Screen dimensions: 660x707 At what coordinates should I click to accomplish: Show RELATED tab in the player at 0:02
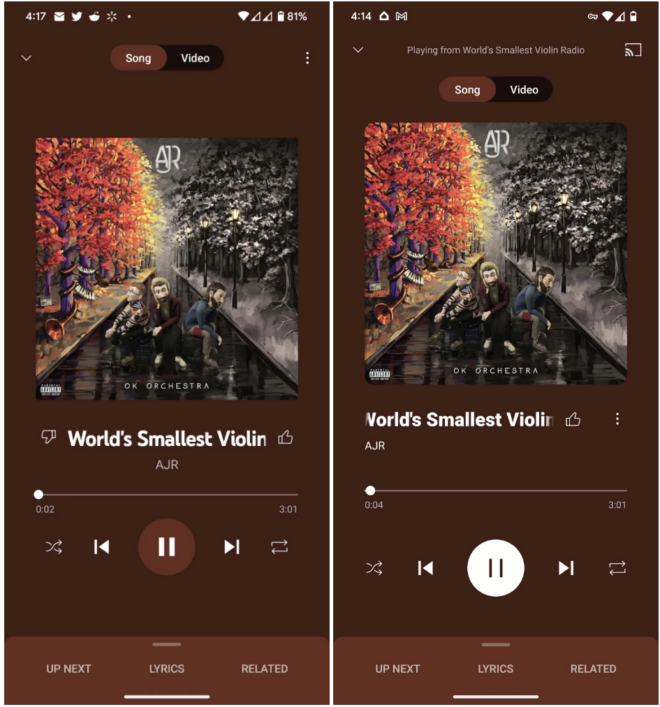(264, 668)
